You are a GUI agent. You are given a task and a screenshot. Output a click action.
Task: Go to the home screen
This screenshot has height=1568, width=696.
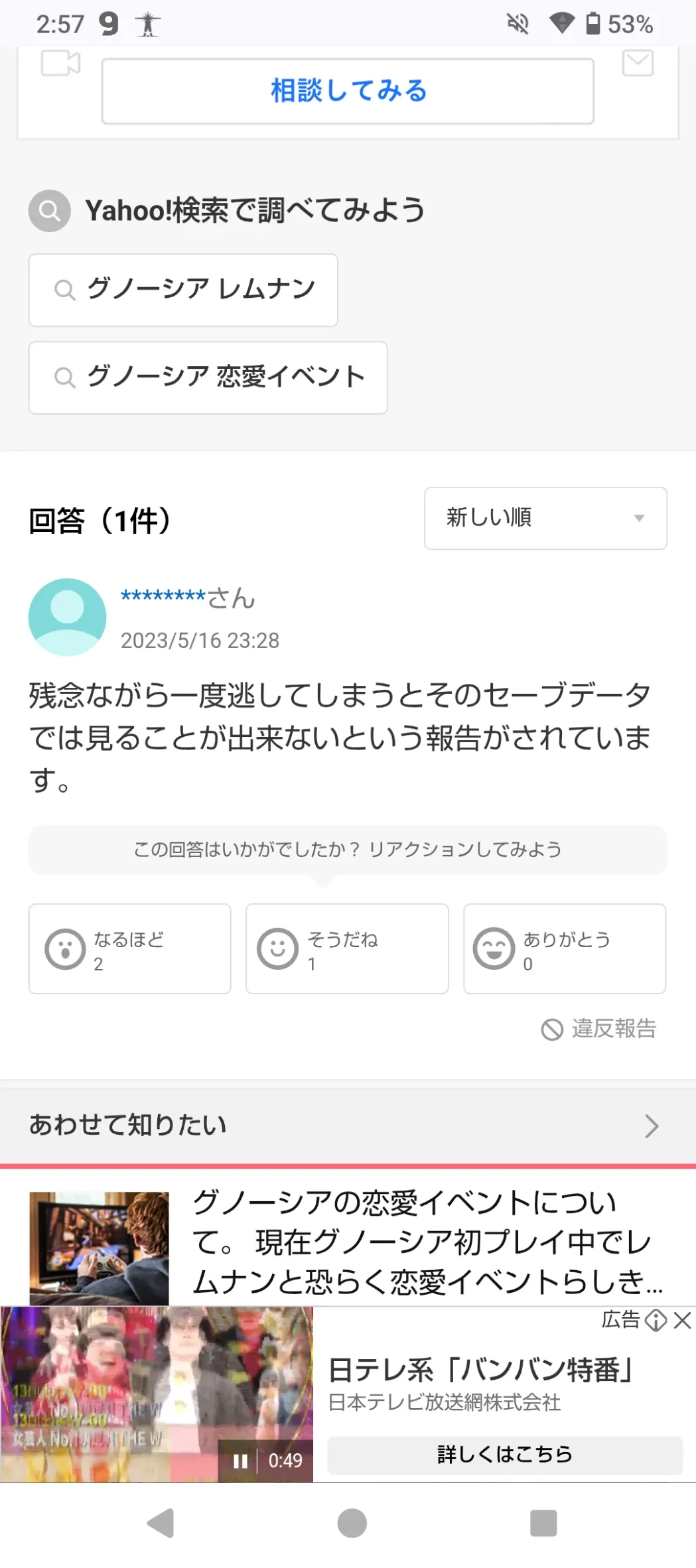(352, 1523)
